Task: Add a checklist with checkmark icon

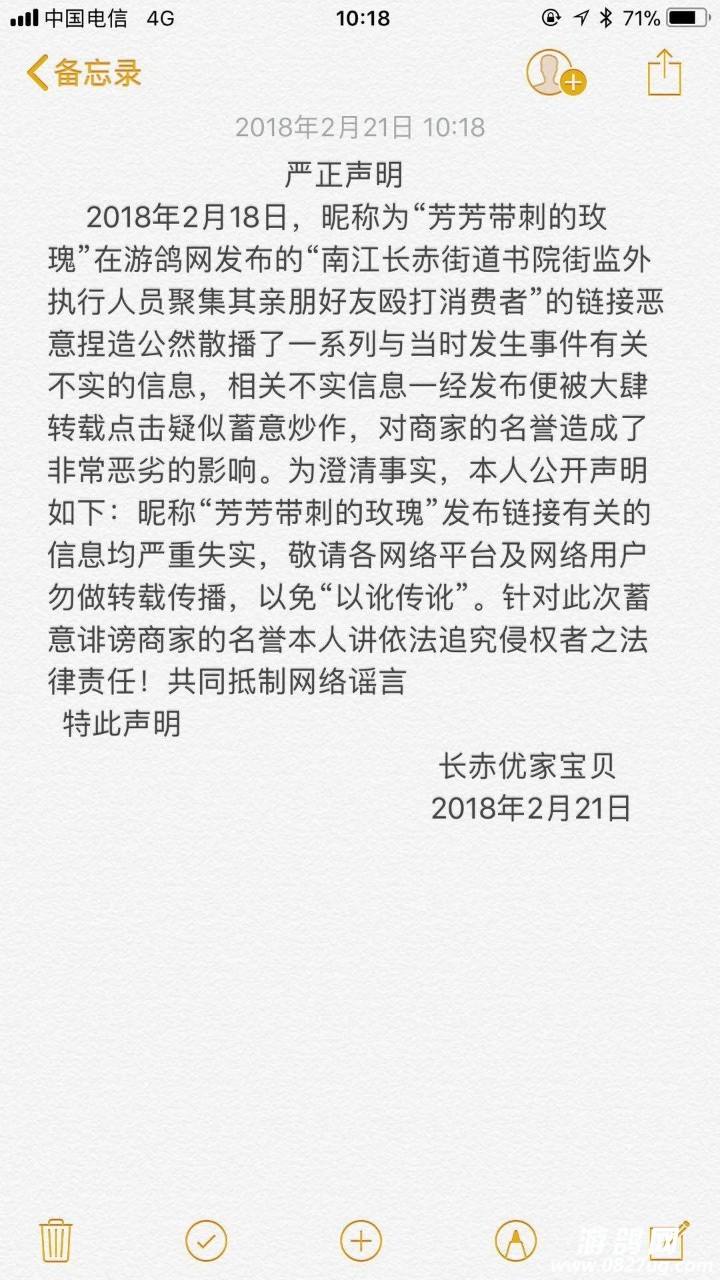Action: click(206, 1240)
